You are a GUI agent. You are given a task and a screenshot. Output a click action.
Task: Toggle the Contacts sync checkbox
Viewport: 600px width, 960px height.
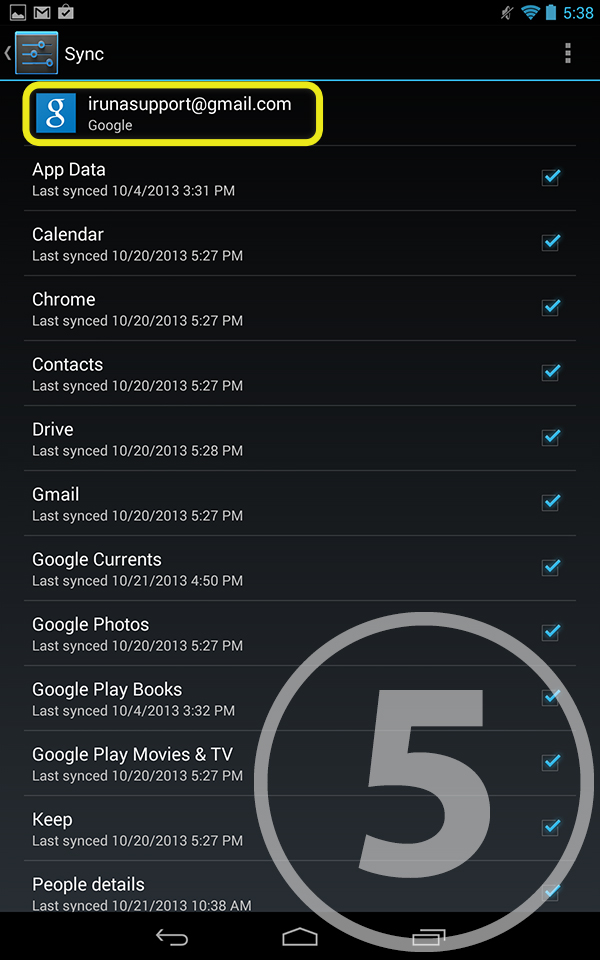[x=551, y=372]
